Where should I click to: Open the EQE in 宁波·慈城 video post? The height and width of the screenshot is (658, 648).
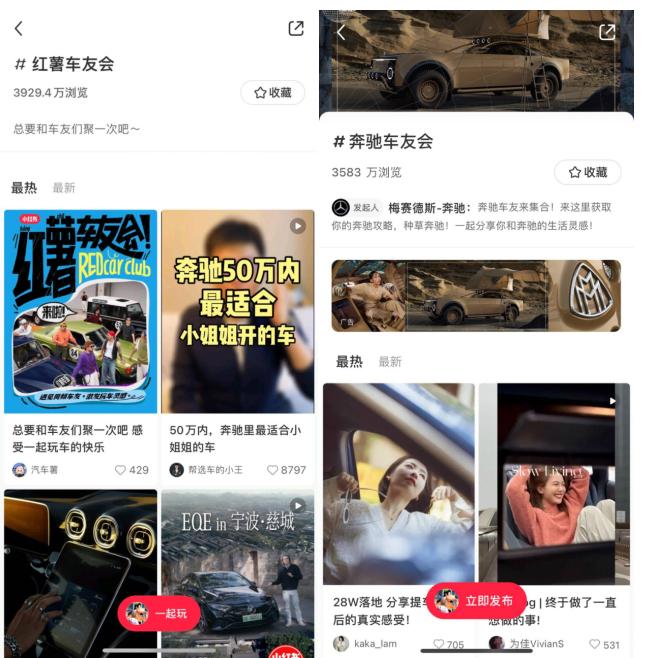[x=237, y=570]
